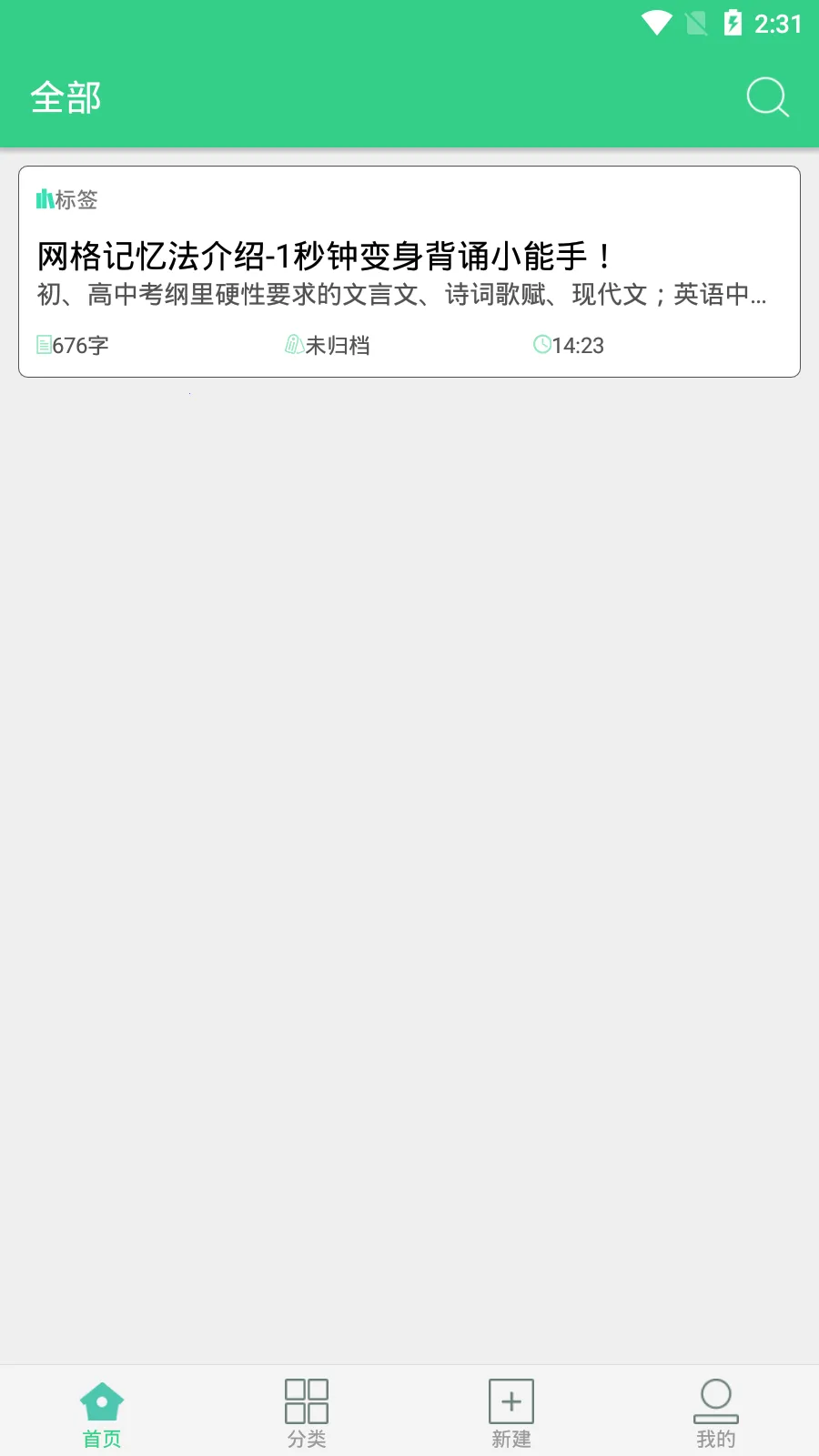Switch to the 我的 tab
The height and width of the screenshot is (1456, 819).
[x=716, y=1410]
